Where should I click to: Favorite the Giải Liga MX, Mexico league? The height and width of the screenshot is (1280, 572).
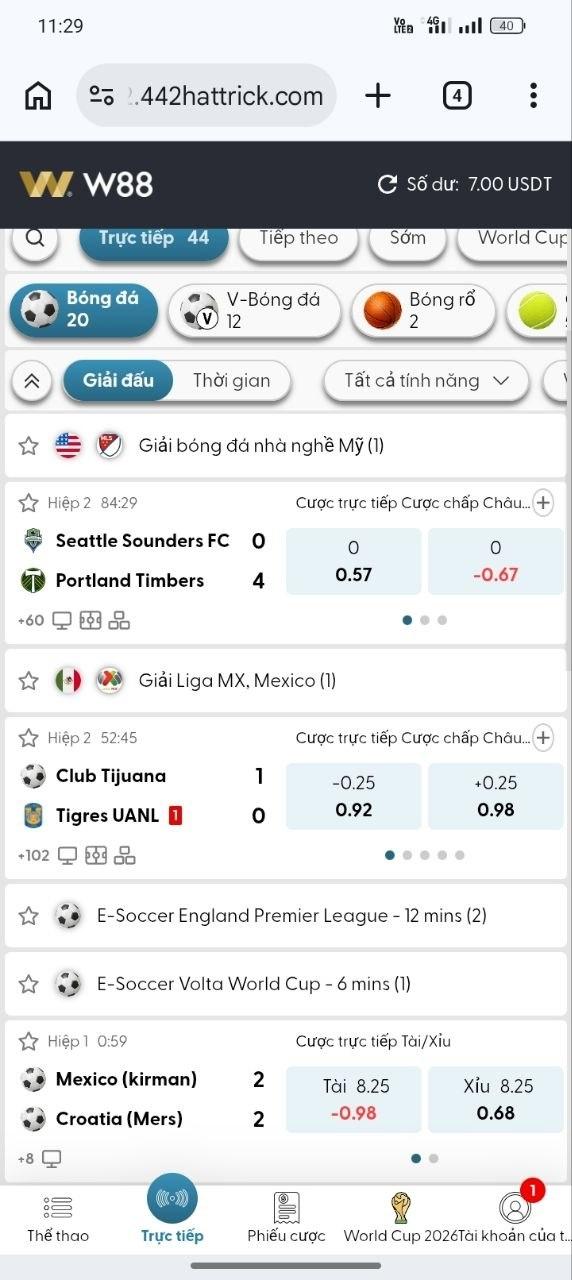coord(29,681)
